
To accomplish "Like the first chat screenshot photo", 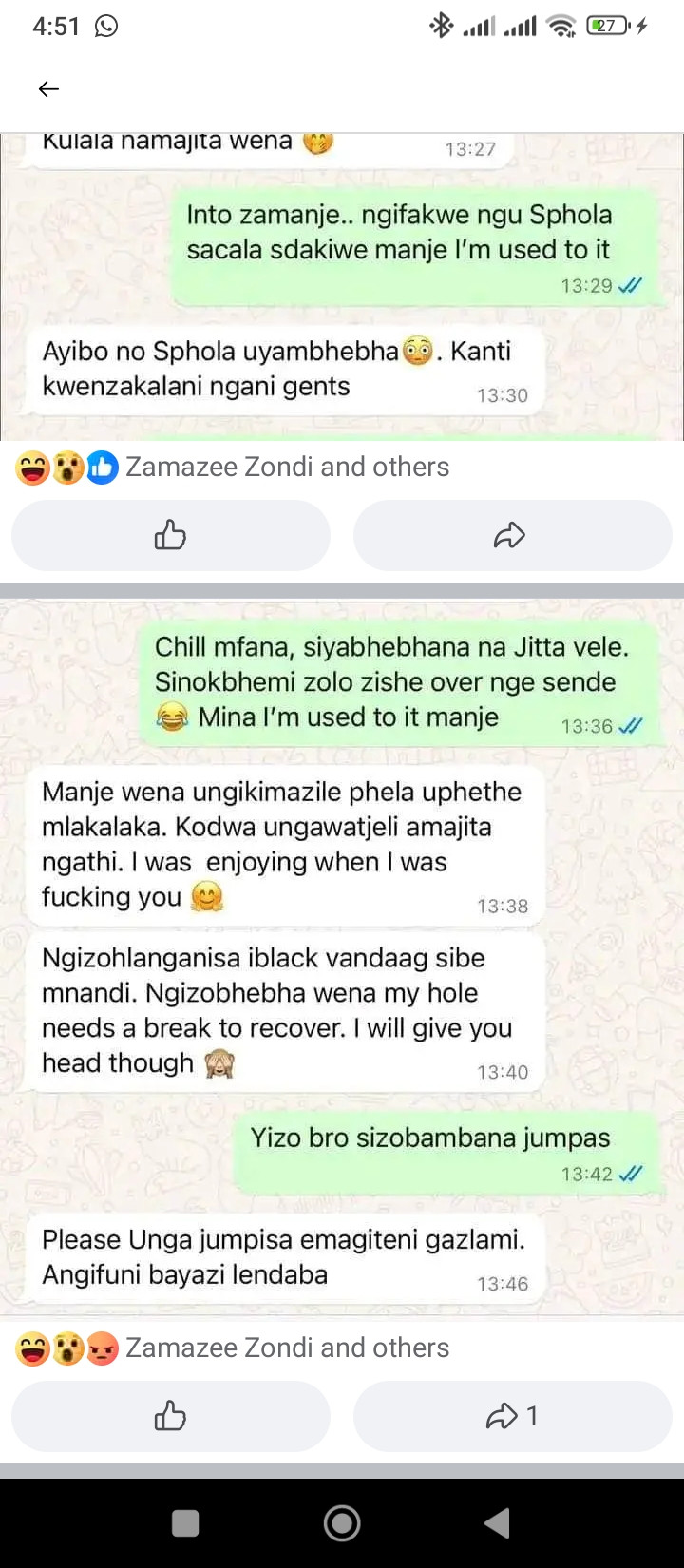I will coord(171,536).
